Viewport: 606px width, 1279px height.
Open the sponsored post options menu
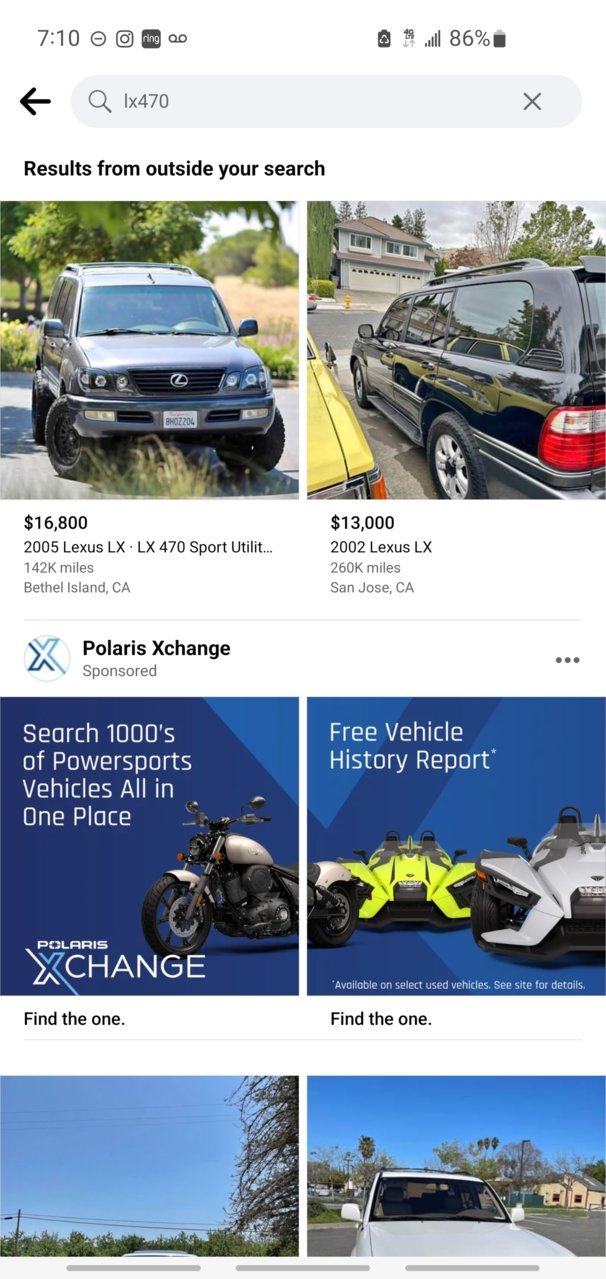[567, 660]
